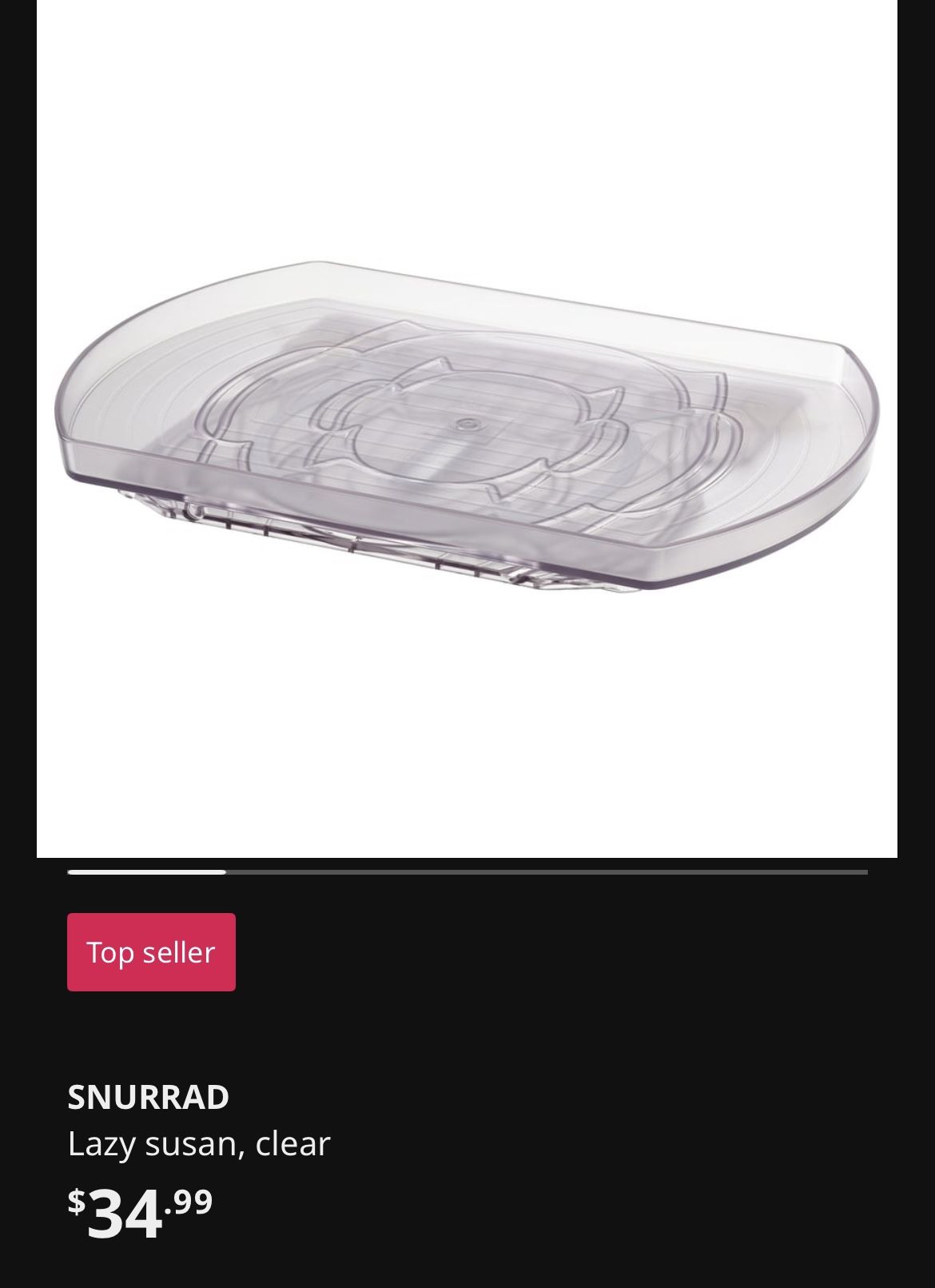Click the pink Top seller label

tap(150, 951)
